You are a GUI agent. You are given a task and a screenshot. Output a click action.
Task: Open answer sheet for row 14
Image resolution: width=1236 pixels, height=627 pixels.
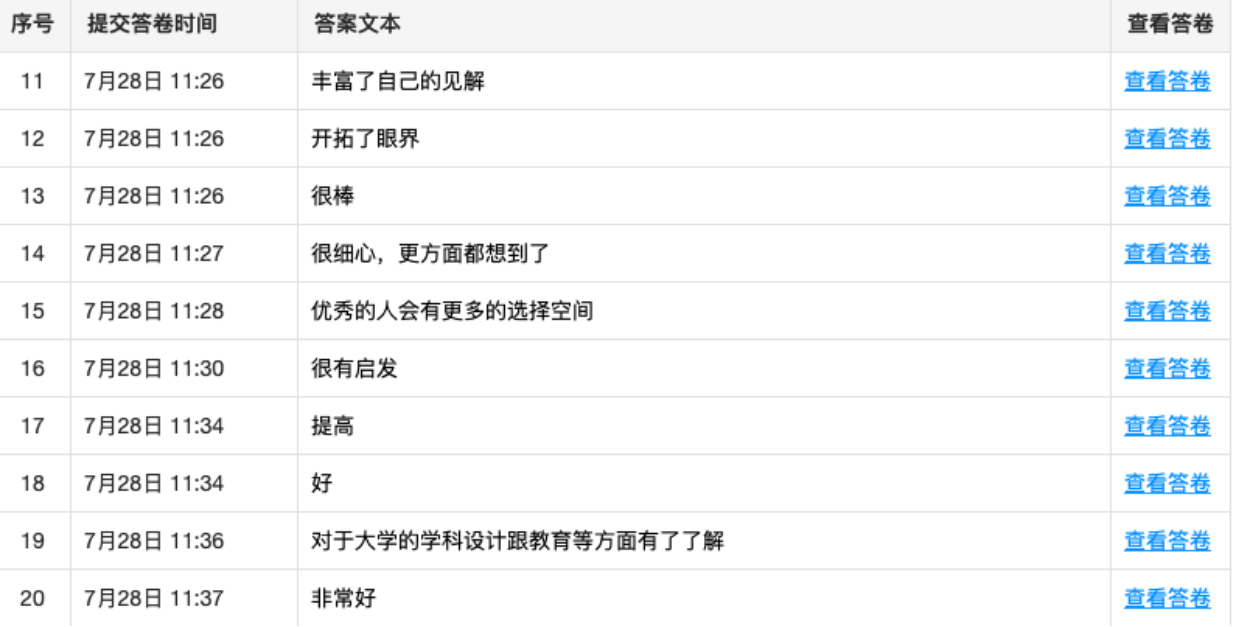click(x=1167, y=254)
